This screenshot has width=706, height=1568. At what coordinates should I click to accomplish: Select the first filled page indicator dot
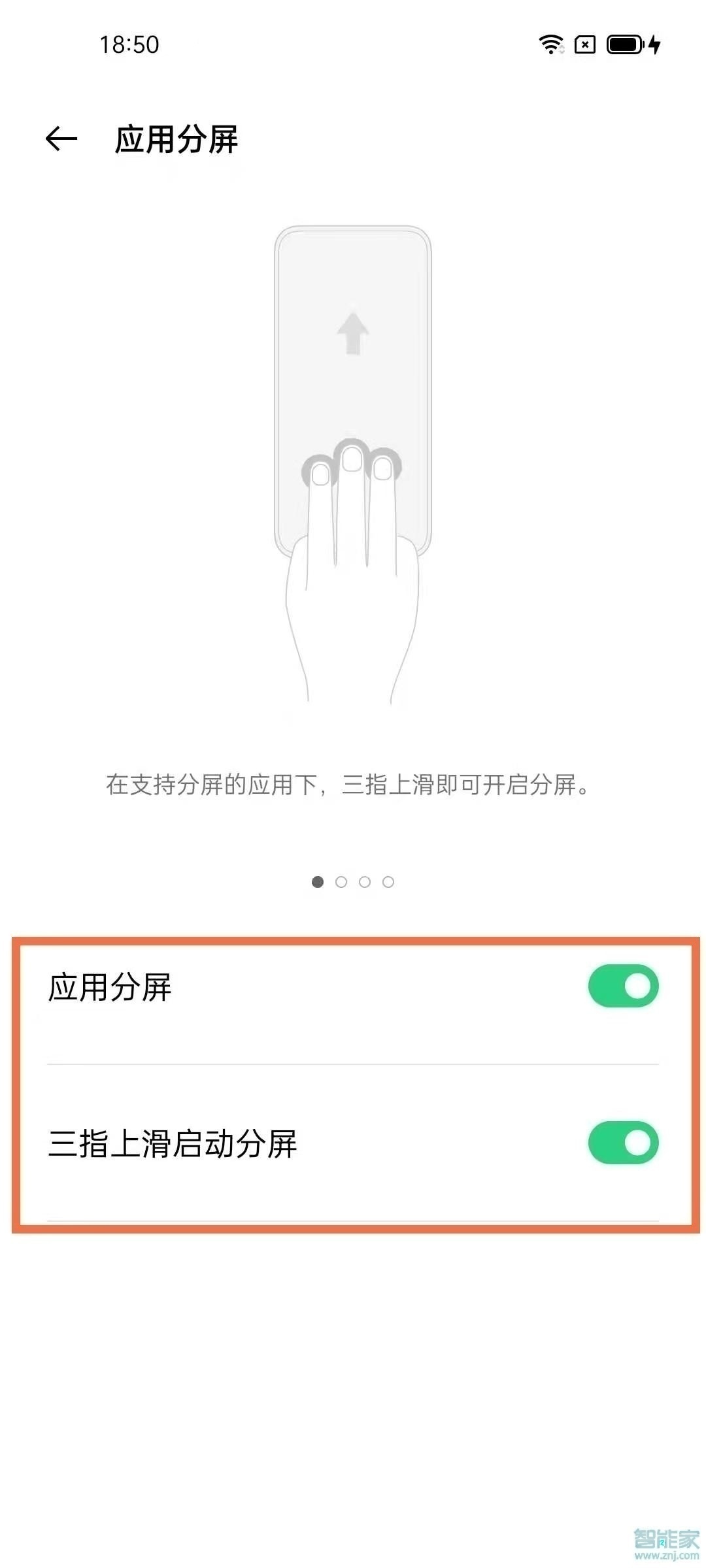pos(318,881)
